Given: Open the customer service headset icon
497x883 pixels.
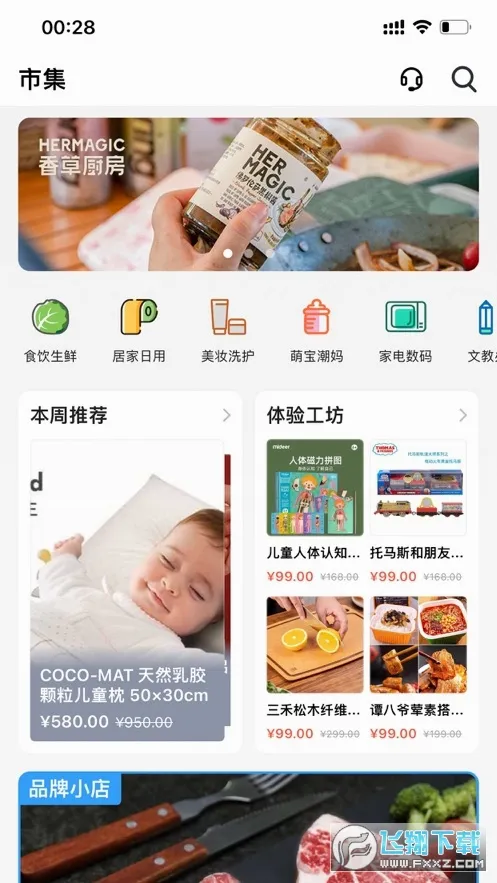Looking at the screenshot, I should (x=411, y=79).
